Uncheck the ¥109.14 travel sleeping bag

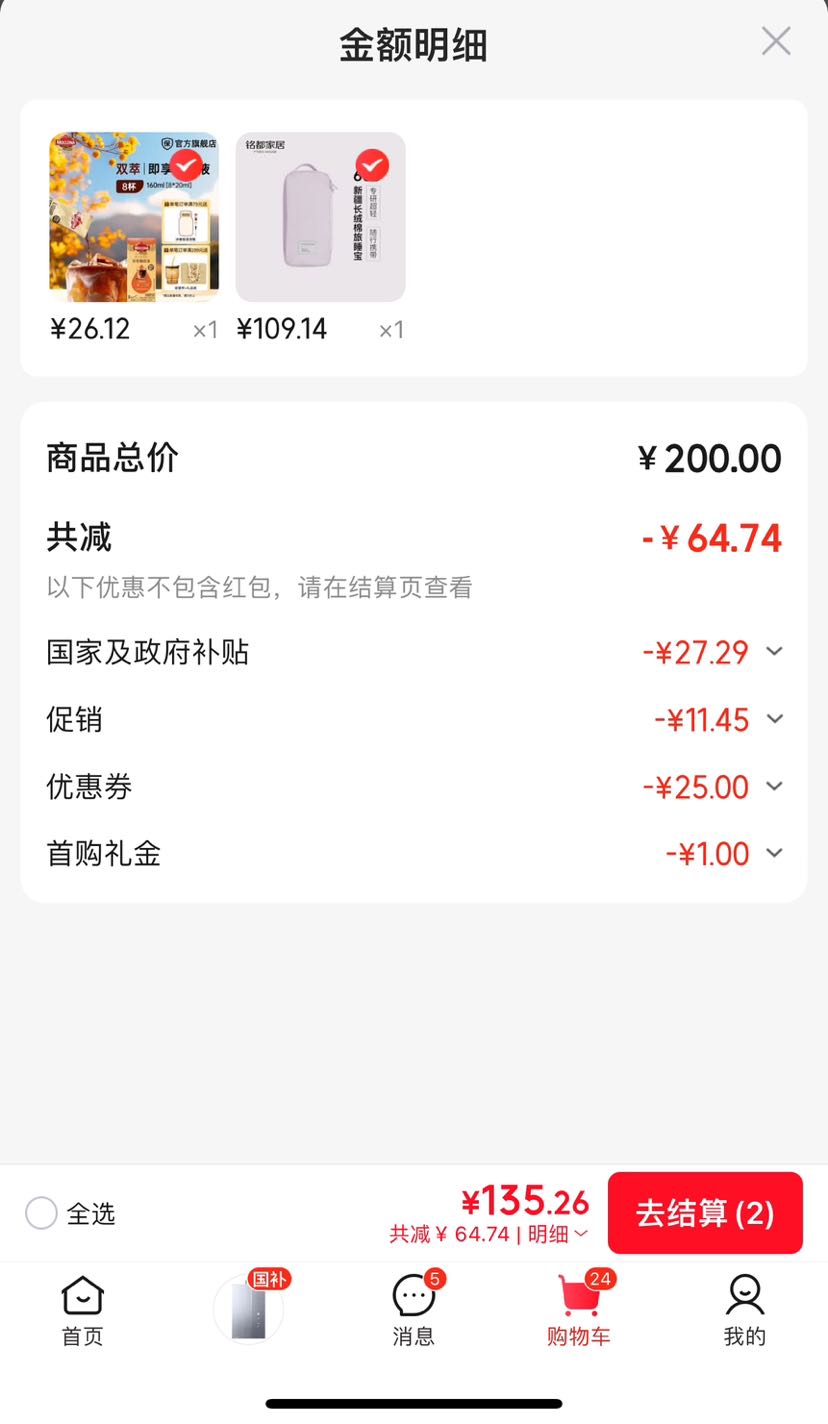372,165
